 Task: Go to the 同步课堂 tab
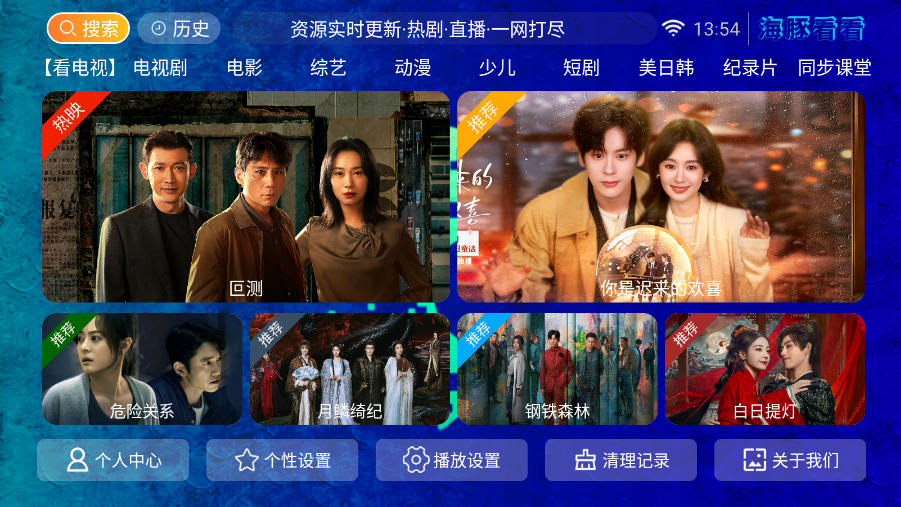pos(834,68)
